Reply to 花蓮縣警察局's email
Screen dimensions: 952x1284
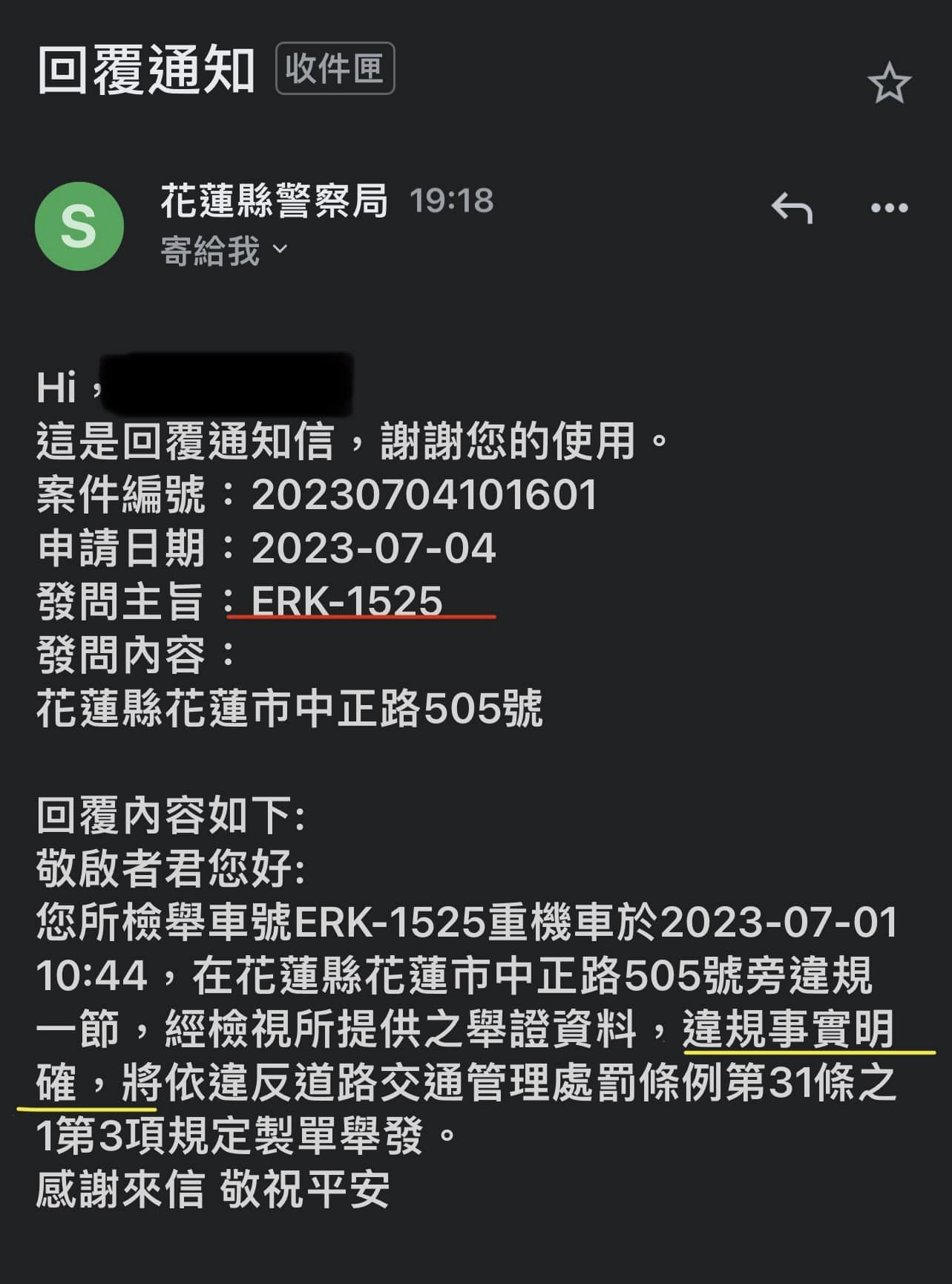pyautogui.click(x=792, y=208)
